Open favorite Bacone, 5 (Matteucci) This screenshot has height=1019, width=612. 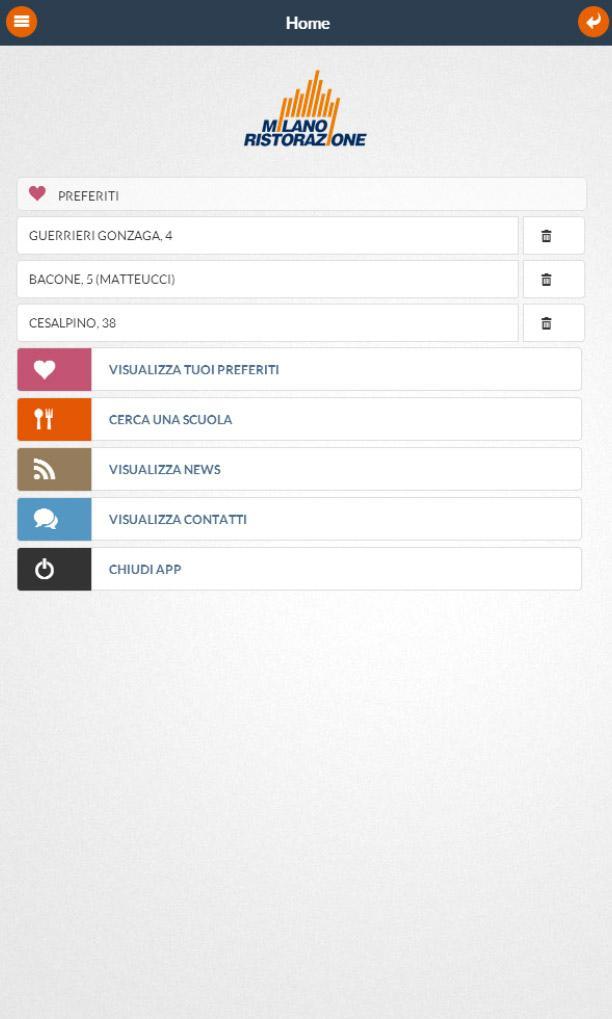(267, 279)
